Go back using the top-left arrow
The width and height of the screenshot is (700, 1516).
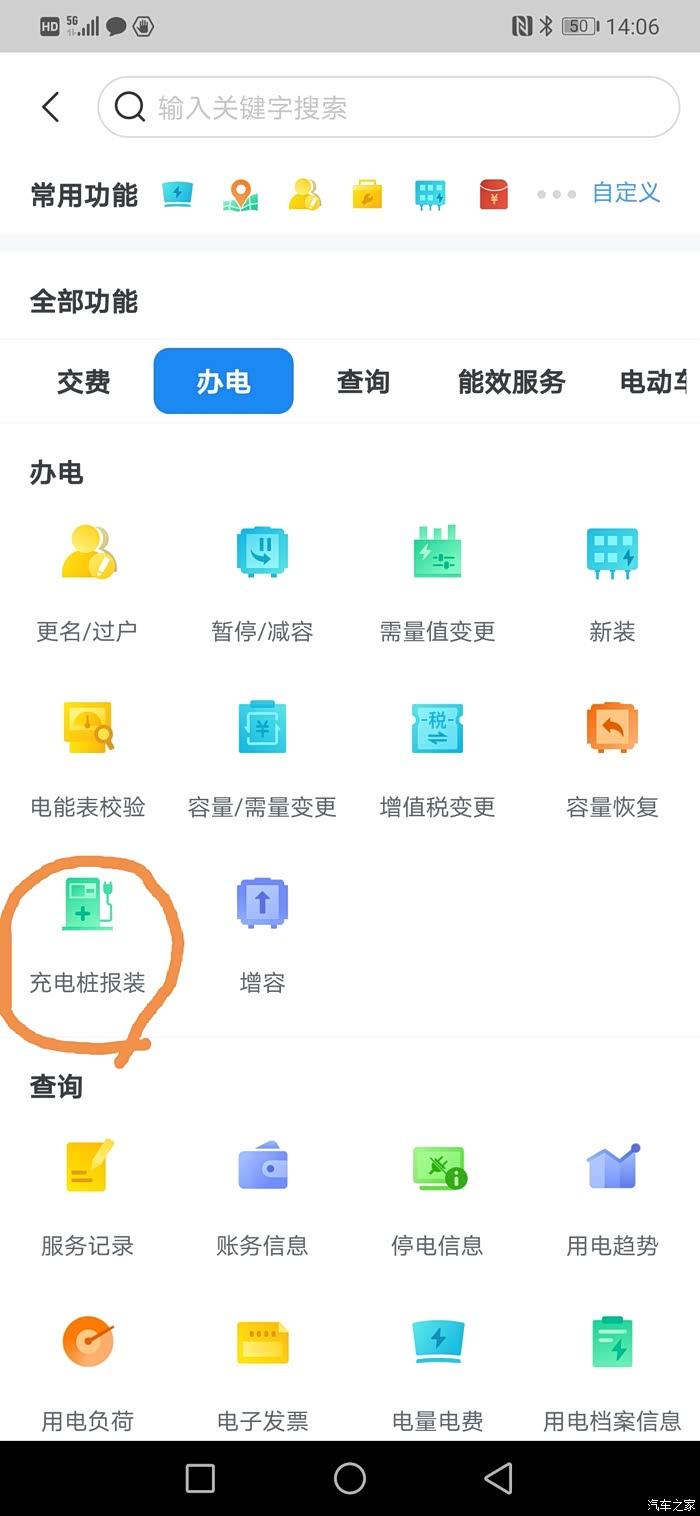[x=51, y=107]
